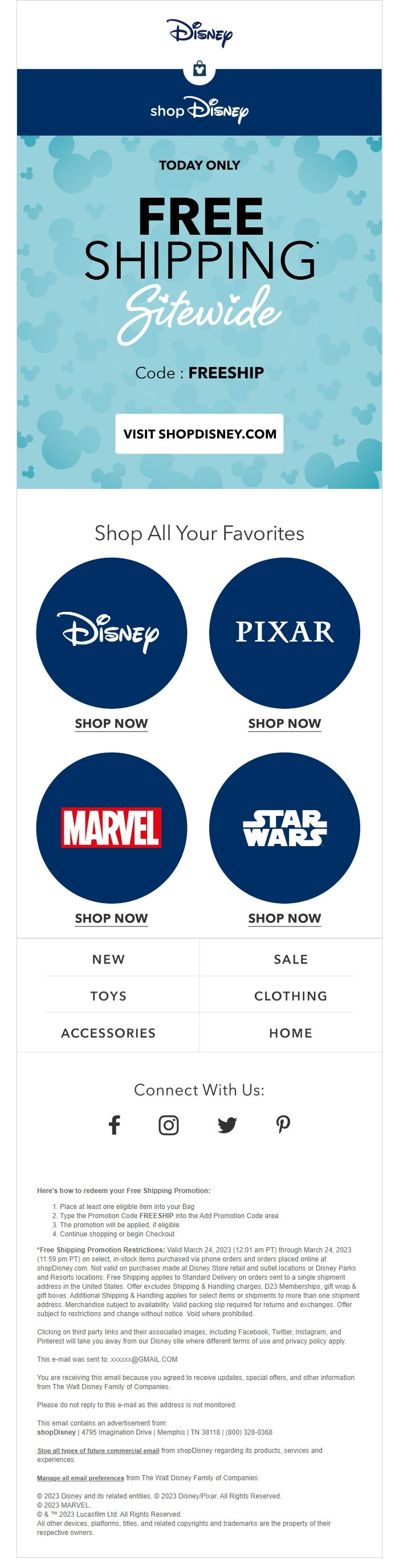Shop Now under the Disney circle
Viewport: 399px width, 1568px height.
pos(112,723)
